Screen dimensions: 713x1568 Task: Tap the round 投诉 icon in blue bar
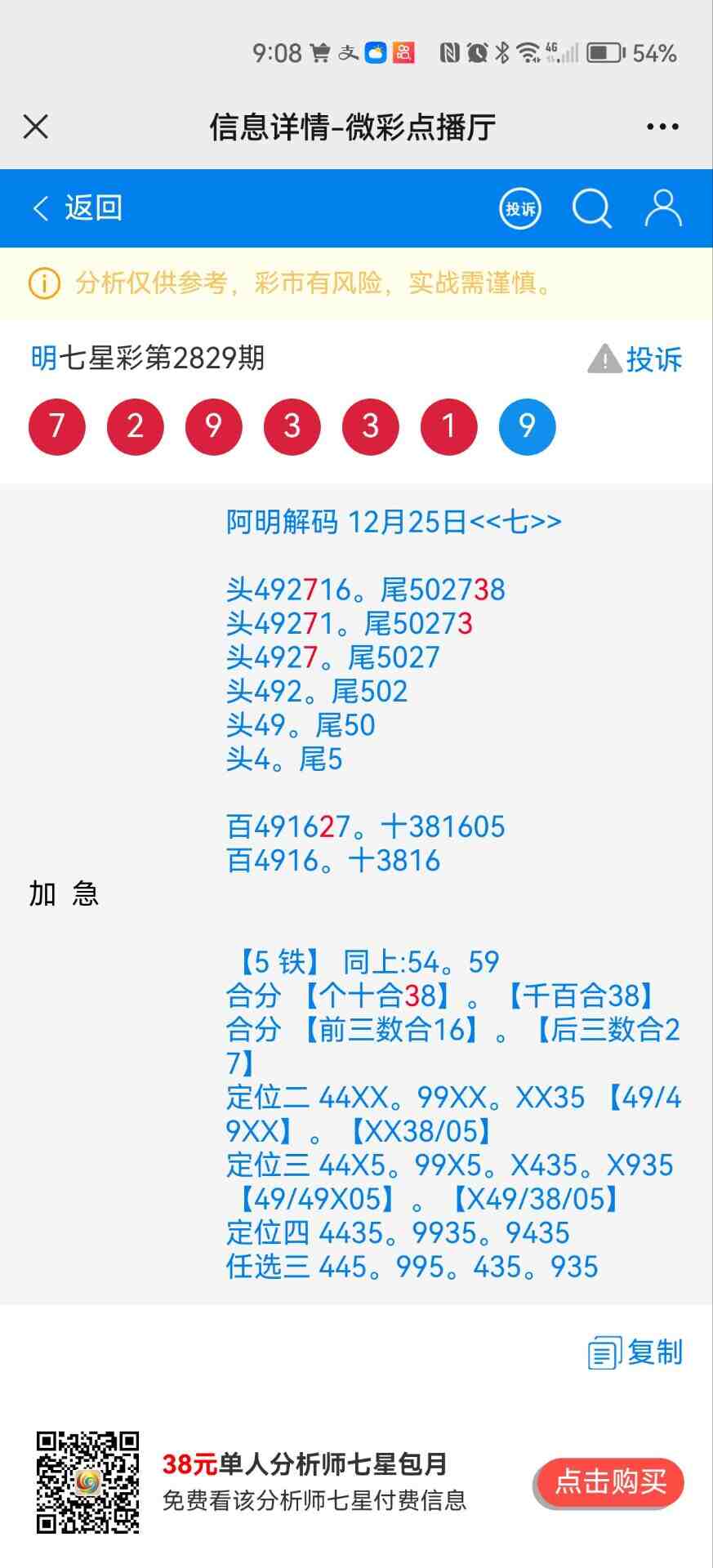pos(520,208)
